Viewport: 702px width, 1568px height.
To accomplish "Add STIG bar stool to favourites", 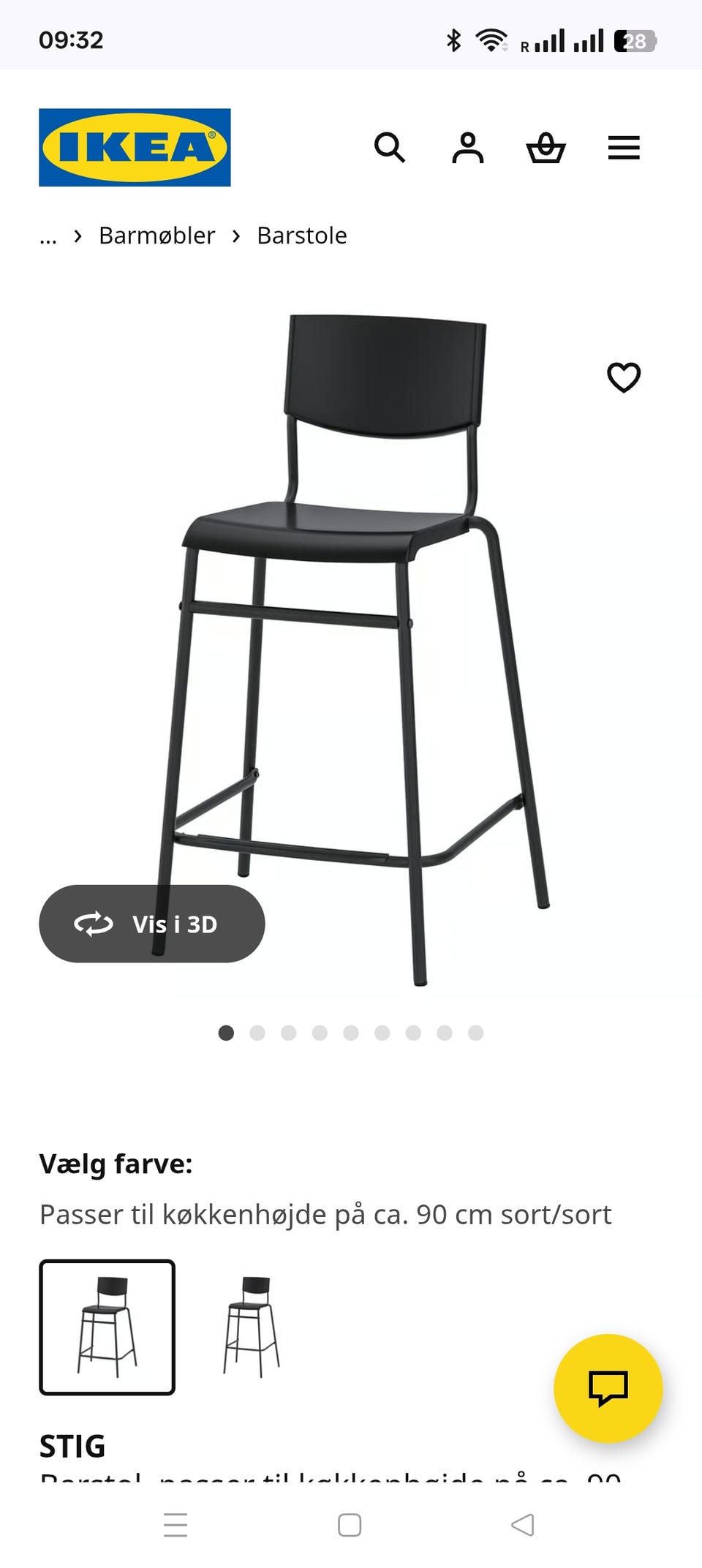I will point(624,377).
